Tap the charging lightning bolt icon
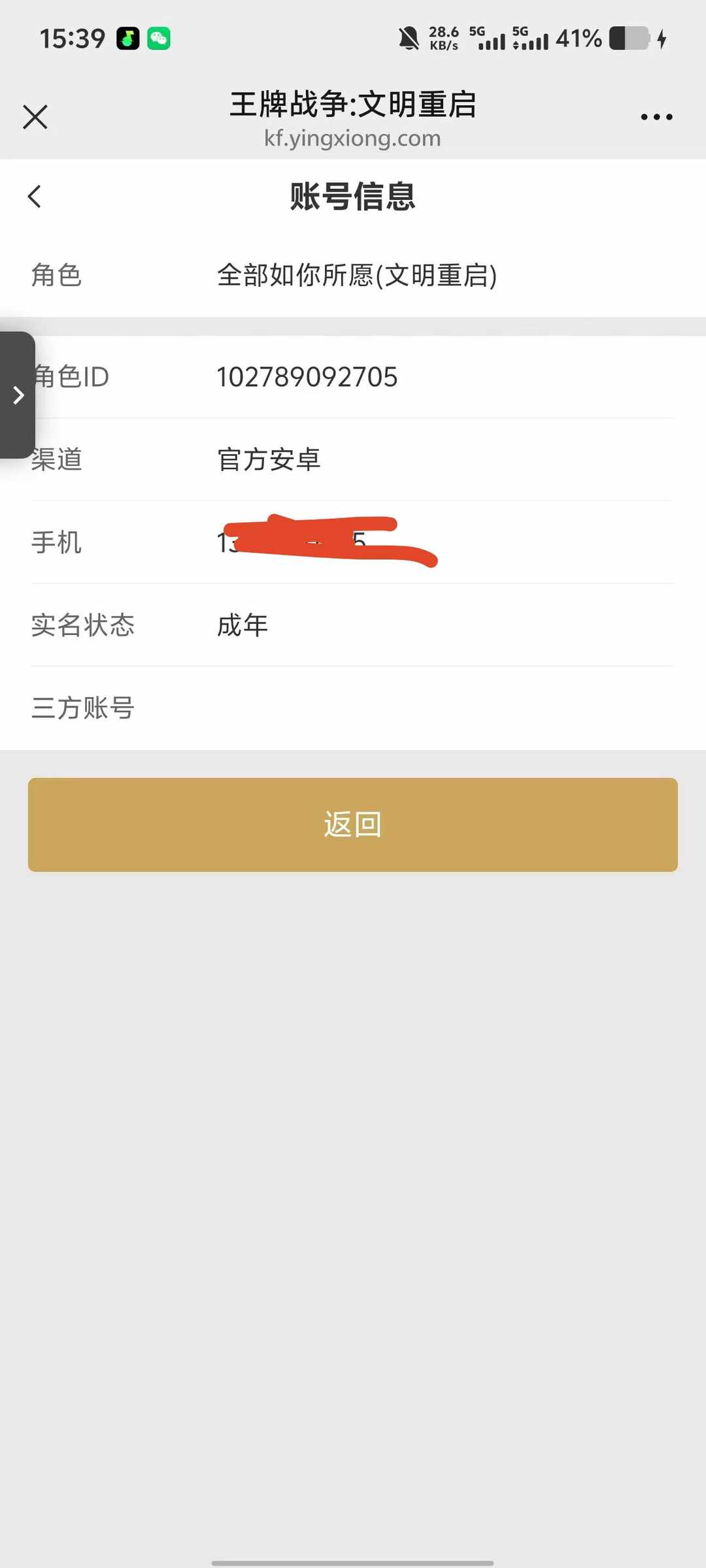 click(x=663, y=39)
